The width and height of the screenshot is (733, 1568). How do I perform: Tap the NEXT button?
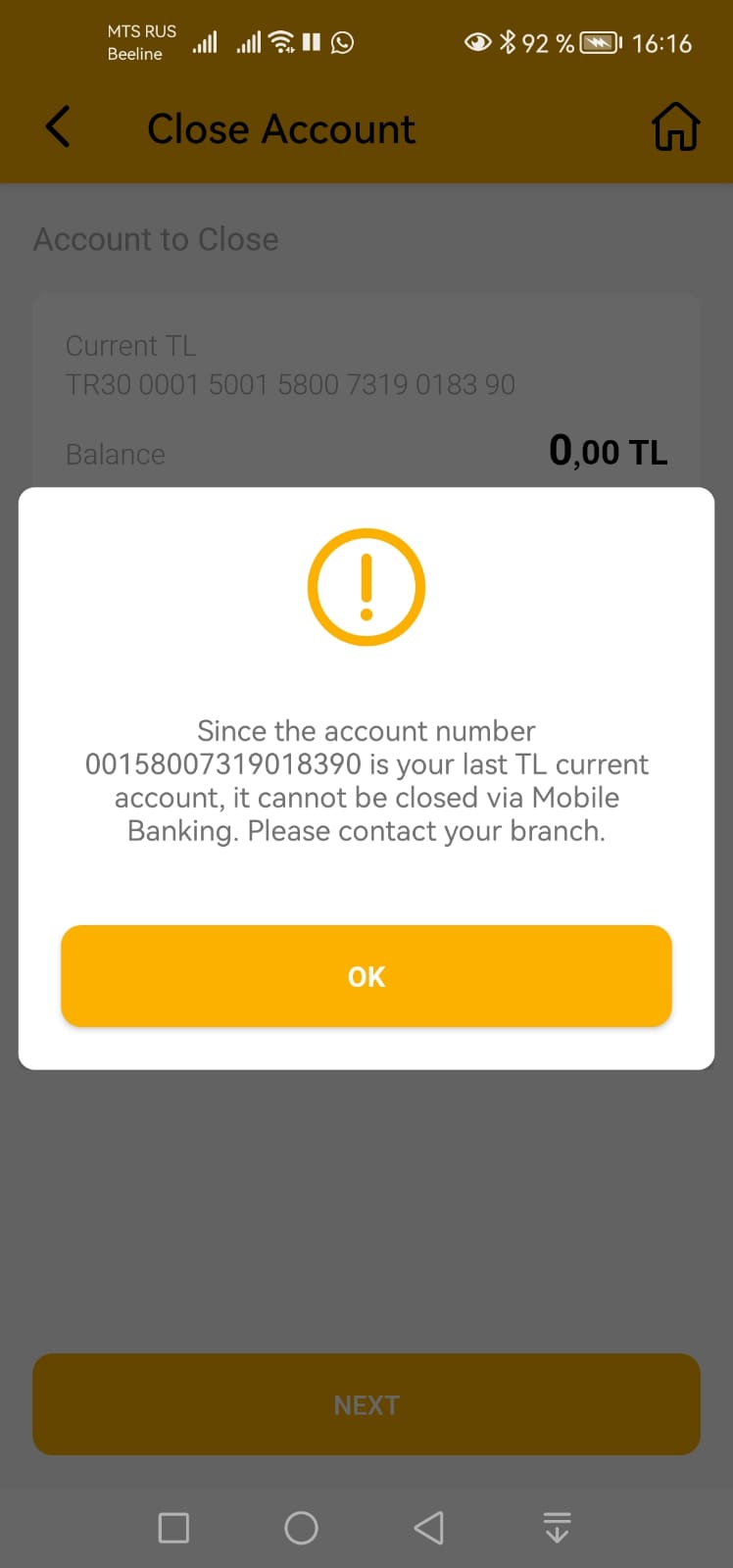pos(366,1404)
